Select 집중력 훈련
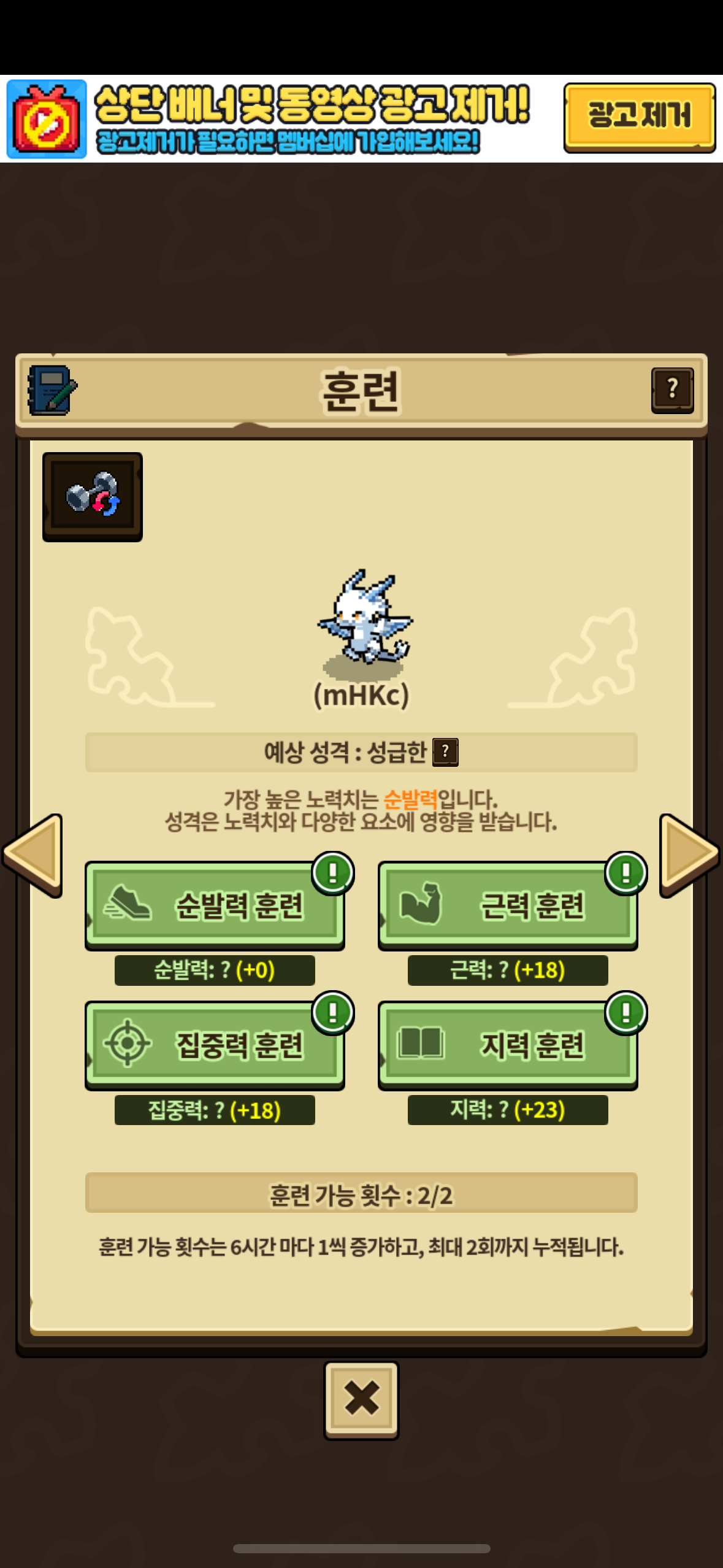Image resolution: width=723 pixels, height=1568 pixels. (214, 1044)
